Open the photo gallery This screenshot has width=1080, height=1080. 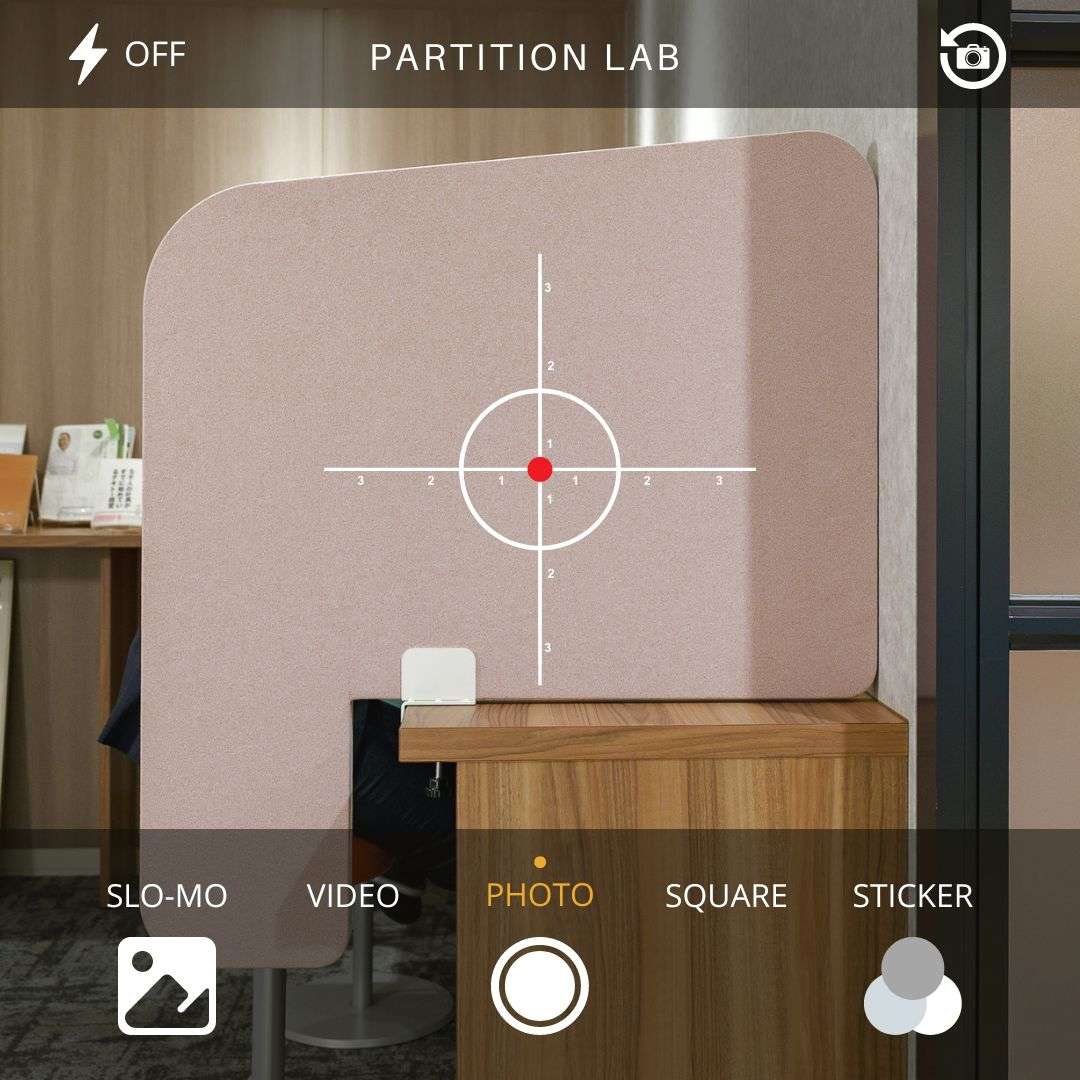click(167, 985)
